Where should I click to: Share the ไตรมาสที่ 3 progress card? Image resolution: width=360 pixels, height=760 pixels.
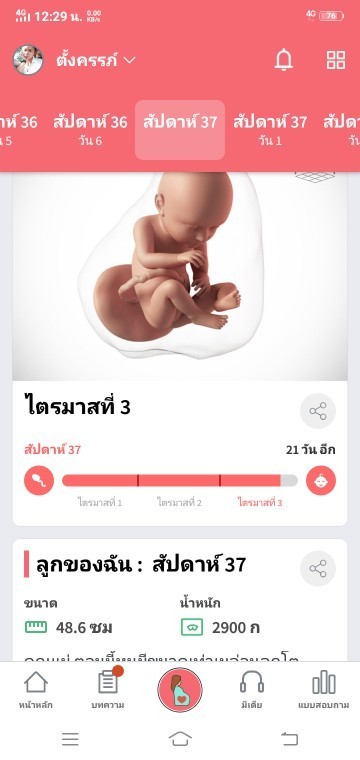[318, 411]
